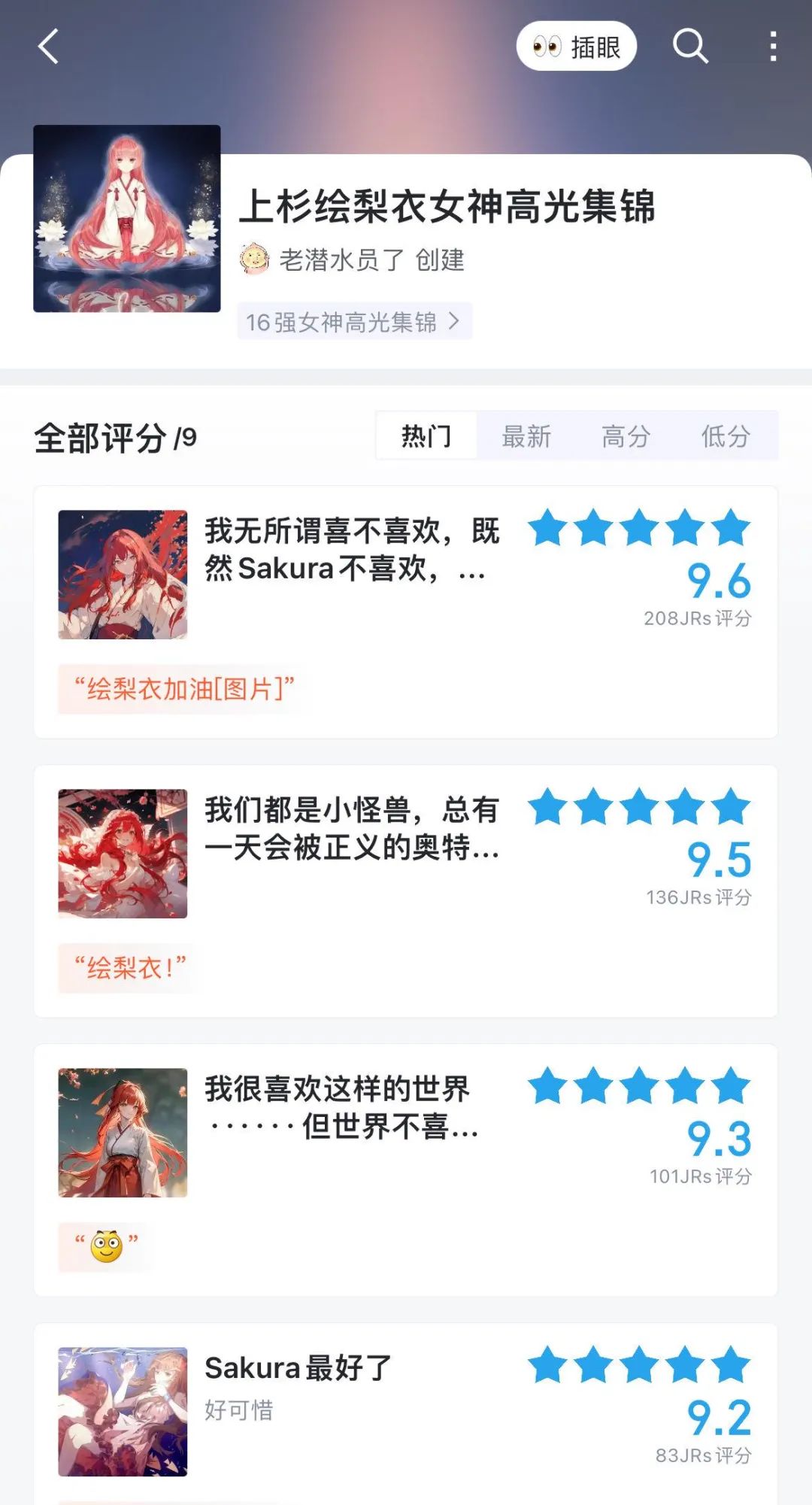Select the 低分 sort tab

(x=726, y=436)
